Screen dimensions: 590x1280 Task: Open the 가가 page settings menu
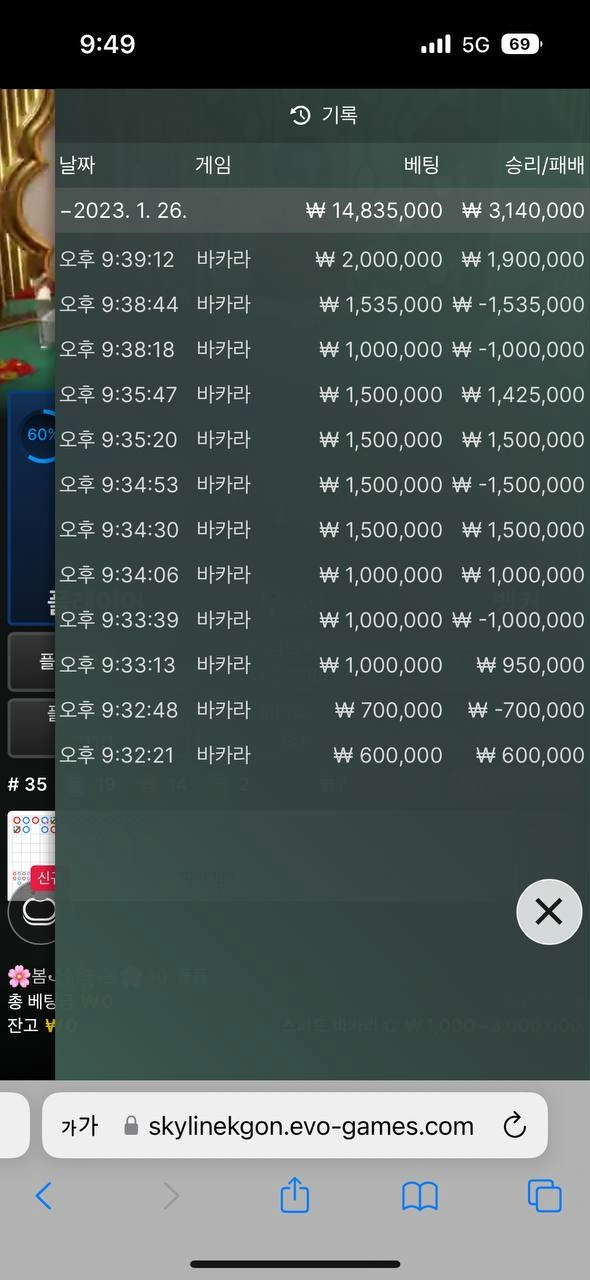79,1126
